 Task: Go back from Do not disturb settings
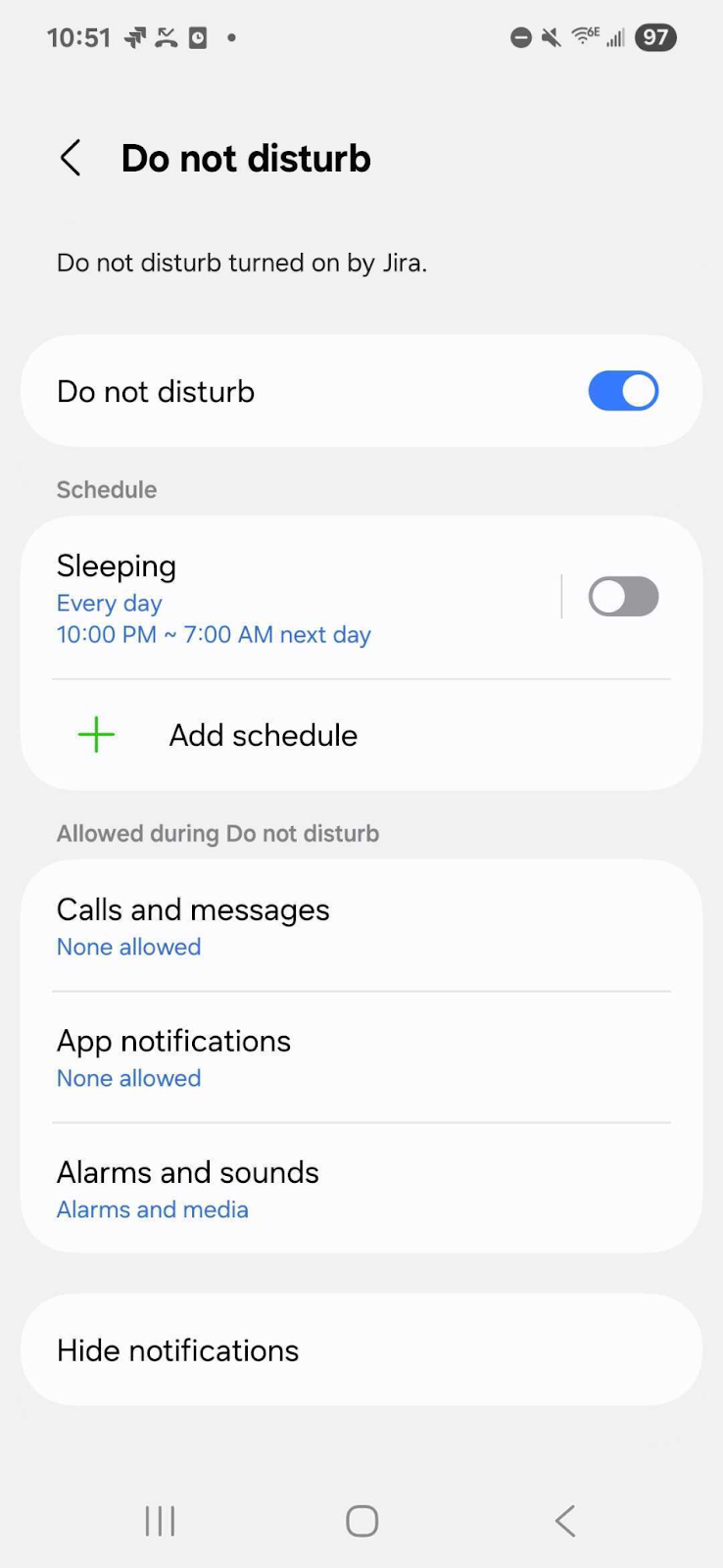pos(71,158)
